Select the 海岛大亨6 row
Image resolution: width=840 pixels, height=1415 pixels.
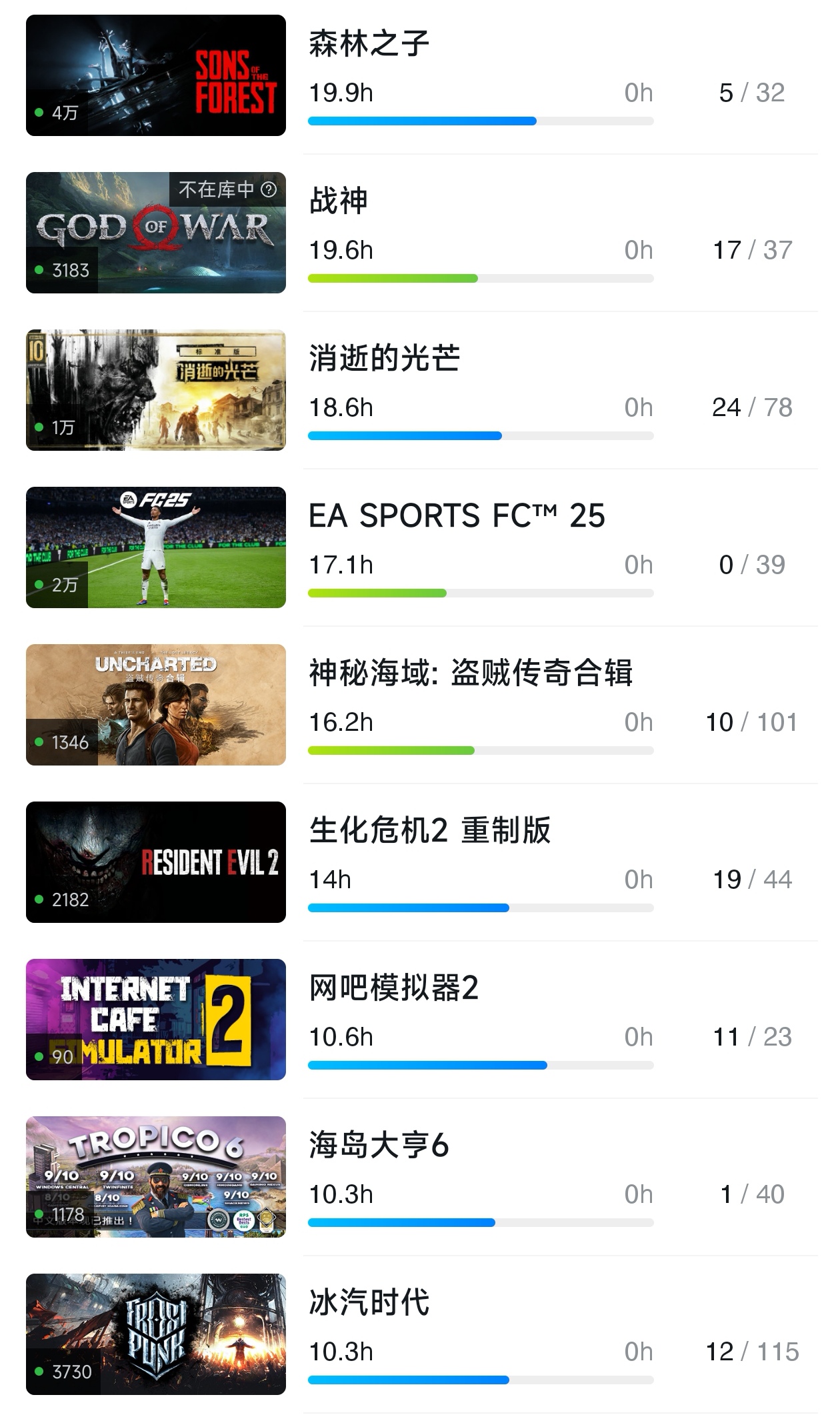tap(378, 1146)
